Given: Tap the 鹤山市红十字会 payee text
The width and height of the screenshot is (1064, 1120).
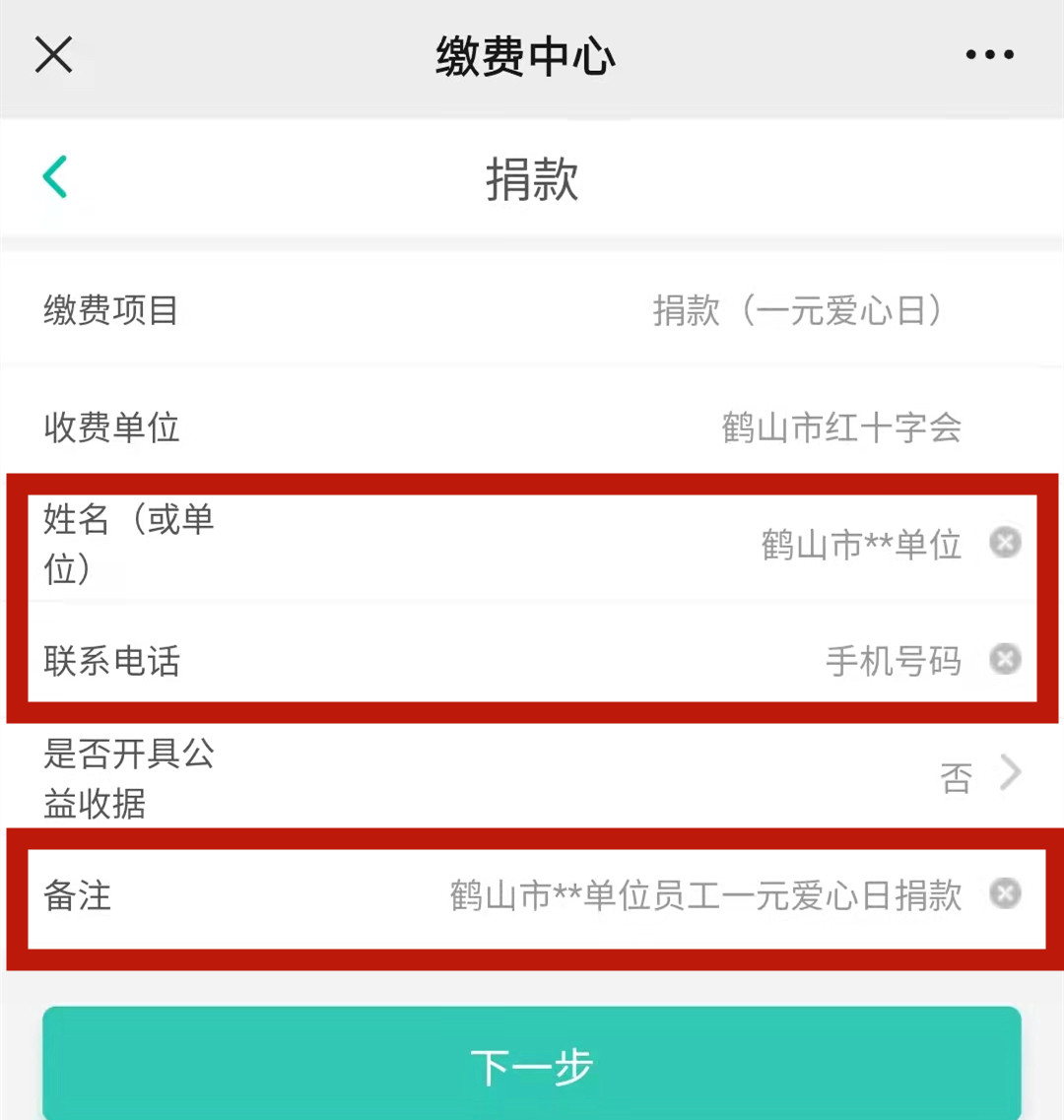Looking at the screenshot, I should tap(843, 428).
